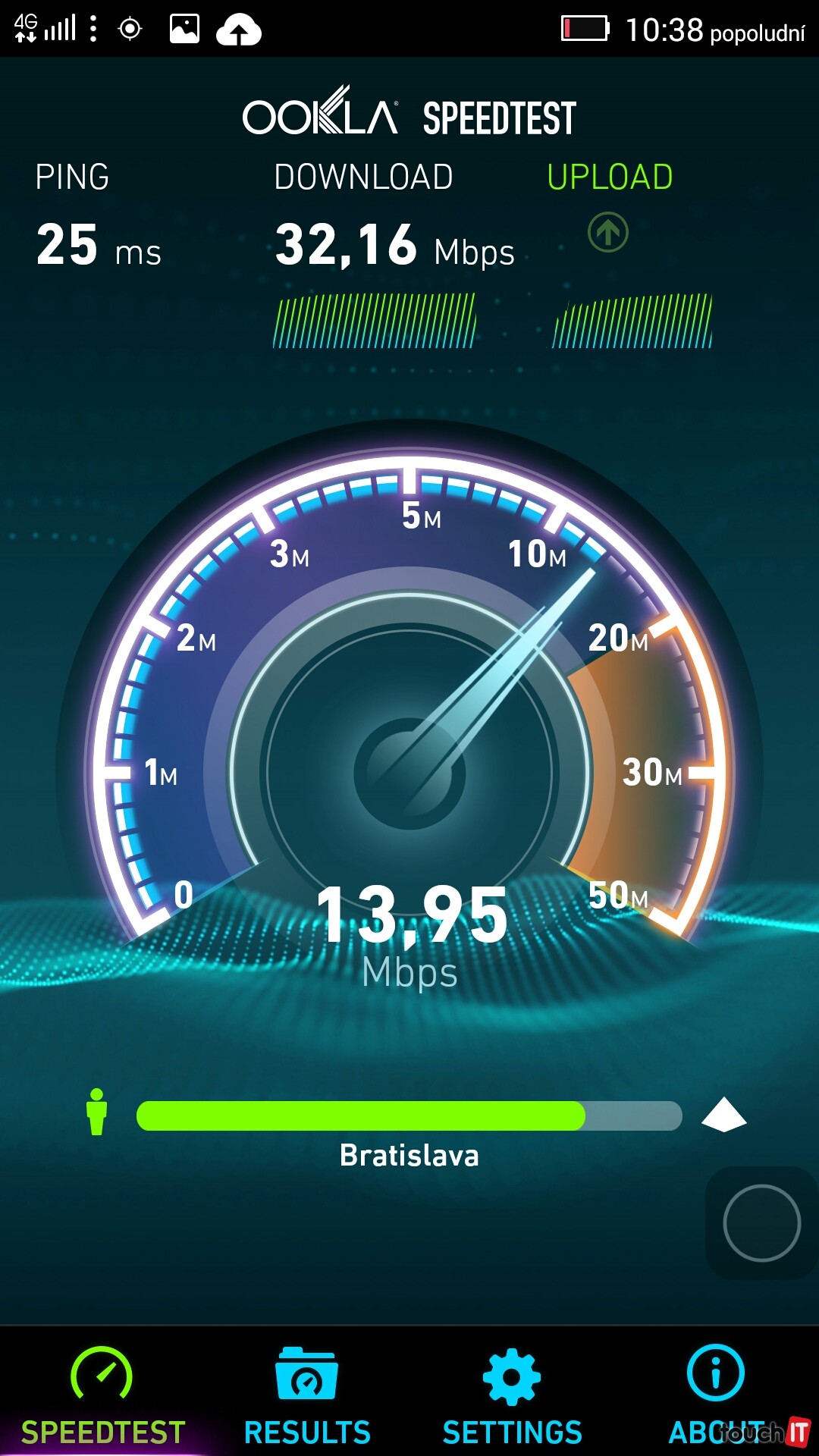
Task: Open the About tab
Action: click(716, 1394)
